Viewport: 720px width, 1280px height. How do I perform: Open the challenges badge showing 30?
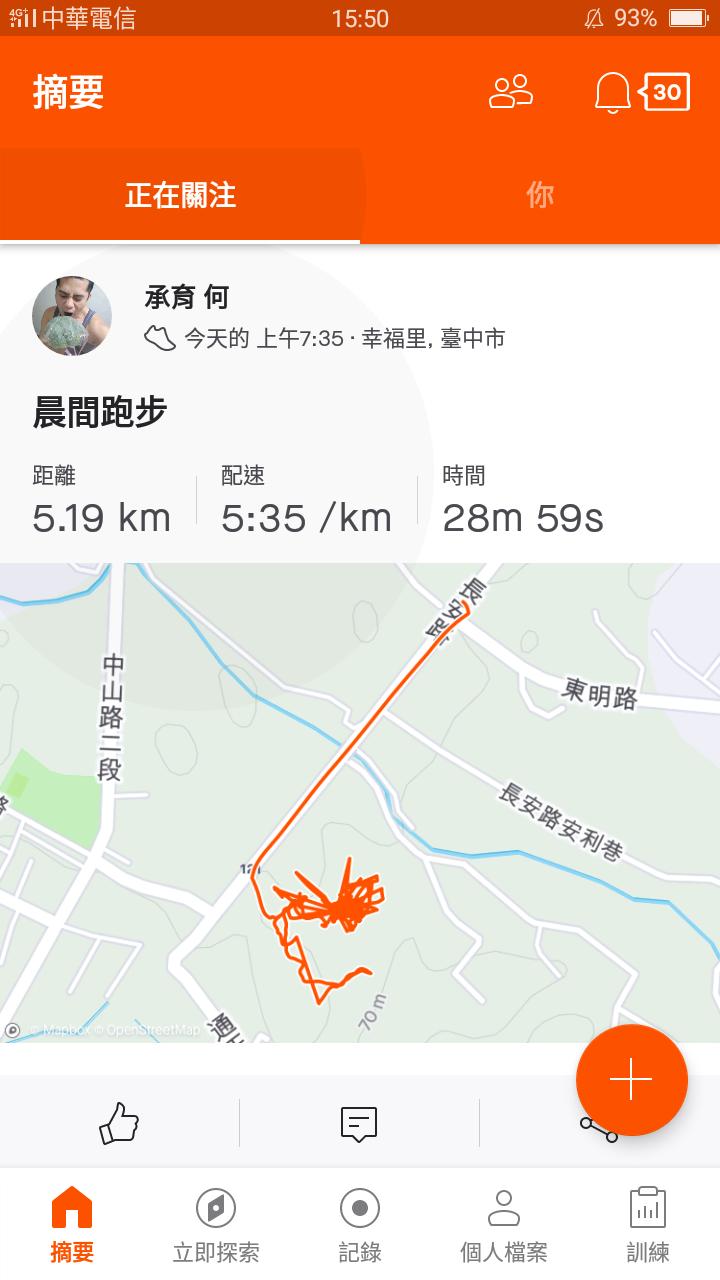pyautogui.click(x=665, y=93)
